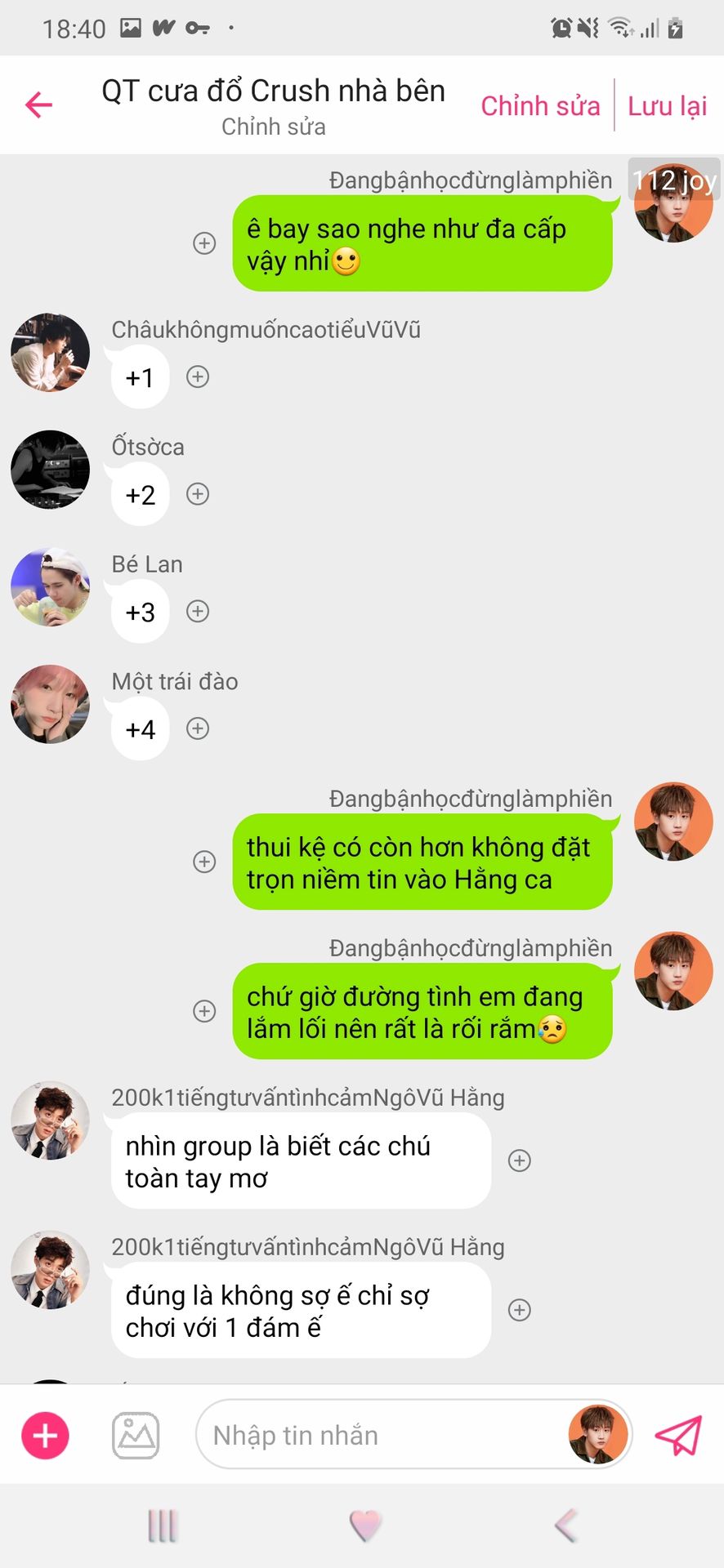
Task: Tap the plus icon beside the +3 message
Action: click(x=198, y=611)
